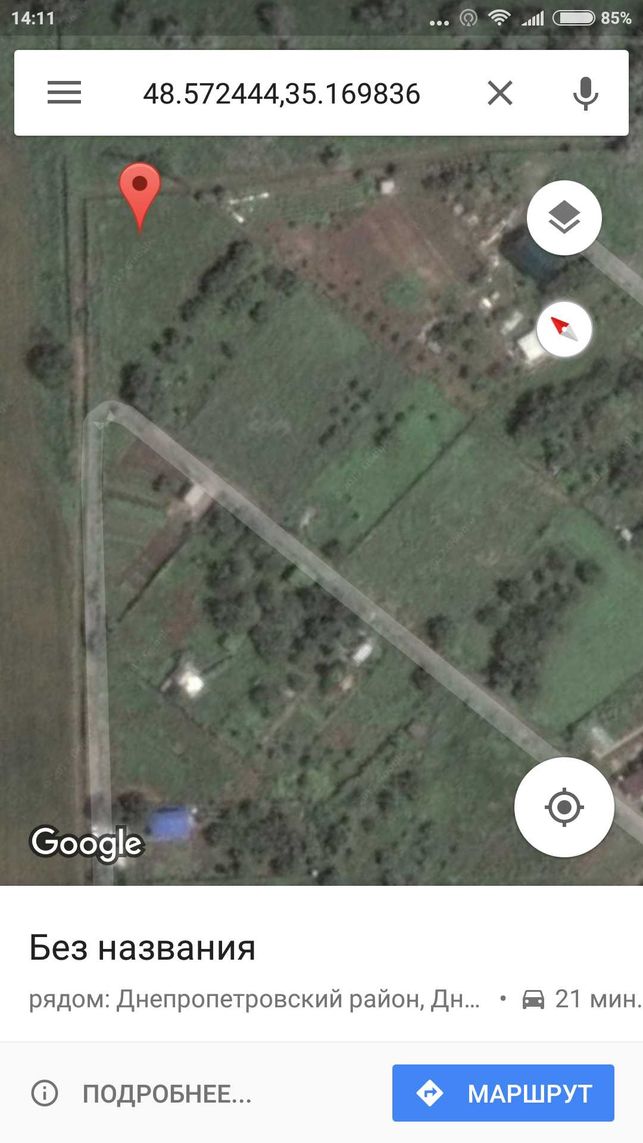Tap the coordinates search field
Image resolution: width=643 pixels, height=1143 pixels.
pos(281,93)
